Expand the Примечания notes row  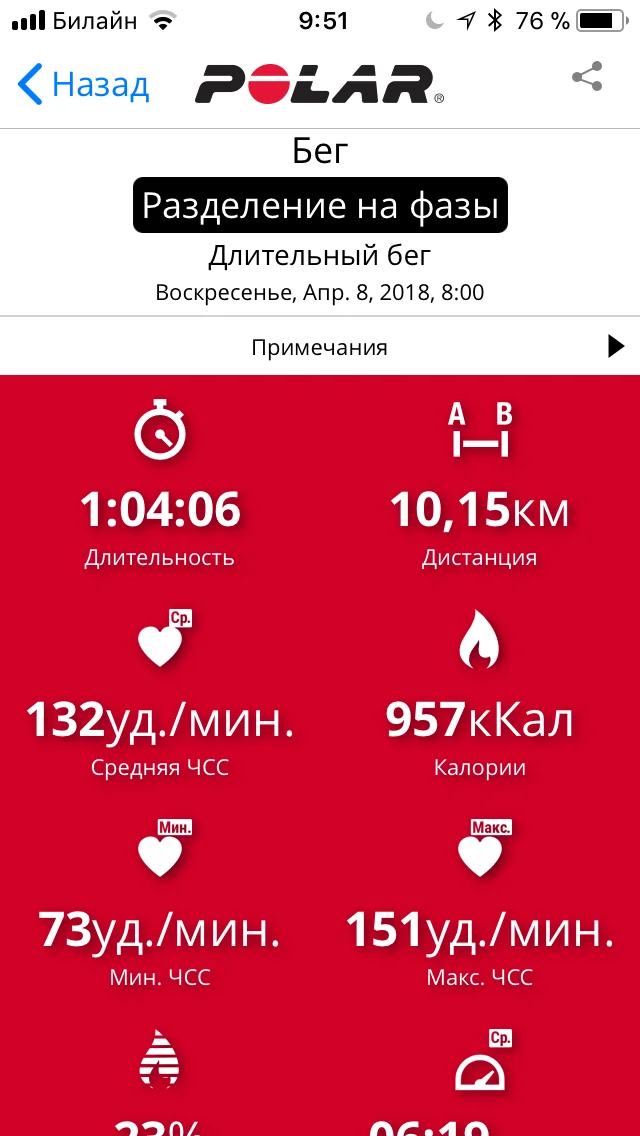(320, 347)
